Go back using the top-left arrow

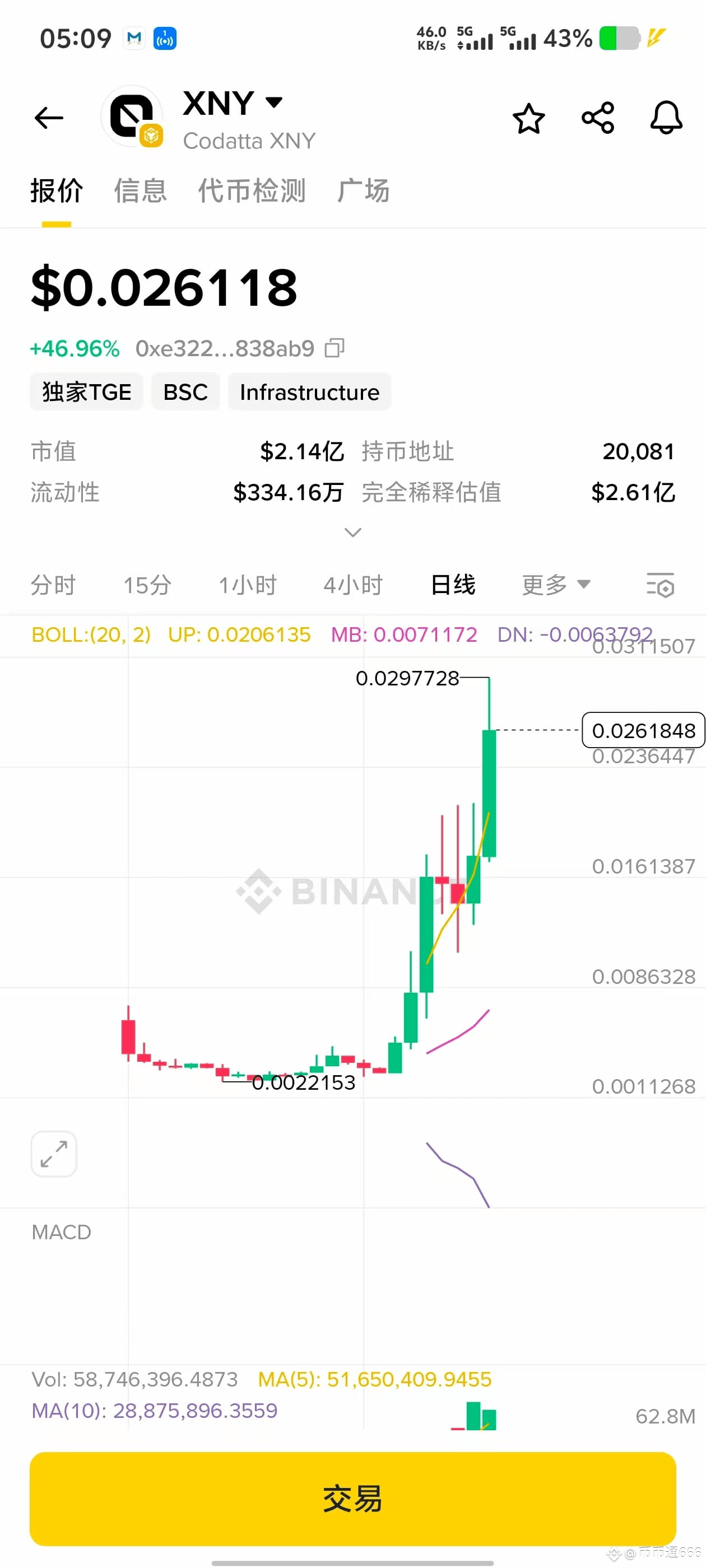point(49,118)
